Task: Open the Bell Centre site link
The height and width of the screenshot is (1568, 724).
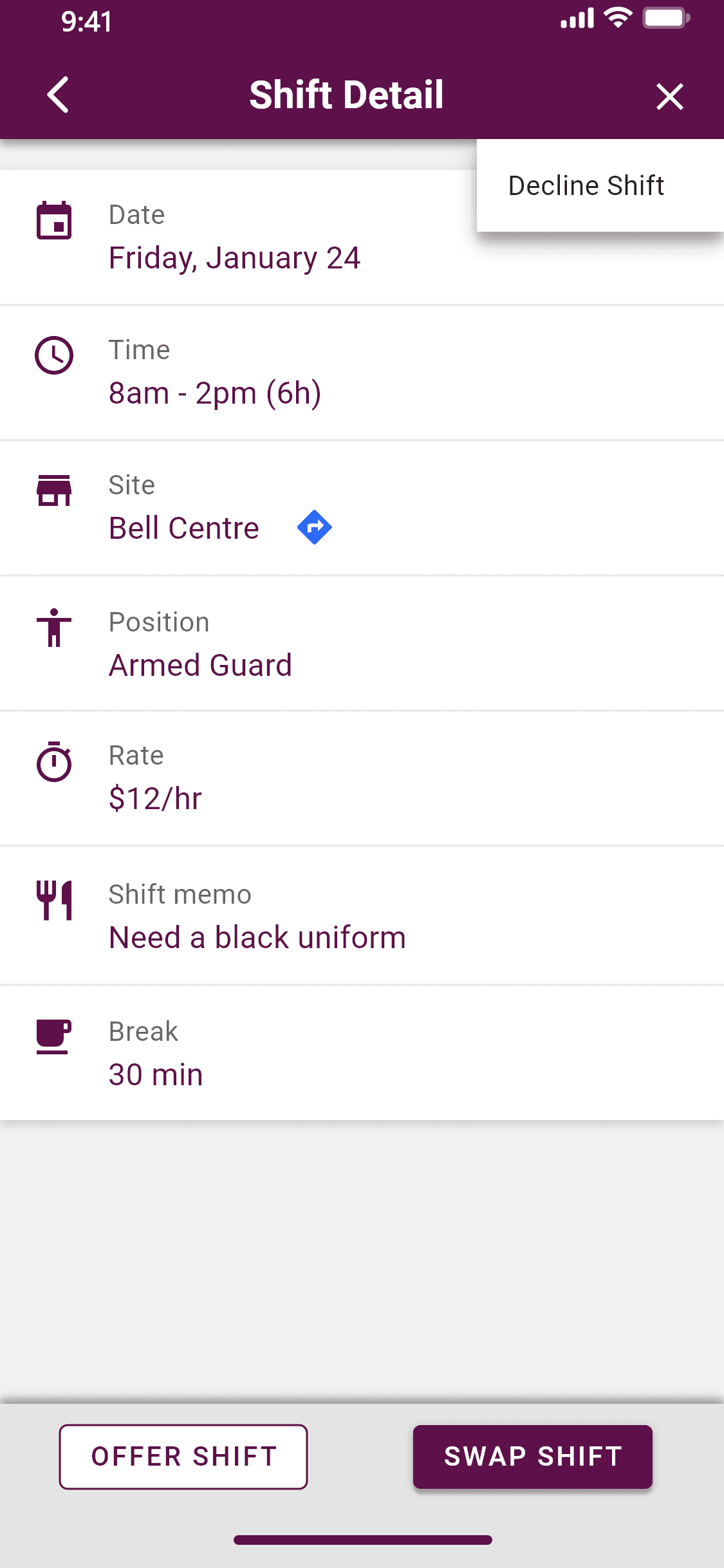Action: [183, 527]
